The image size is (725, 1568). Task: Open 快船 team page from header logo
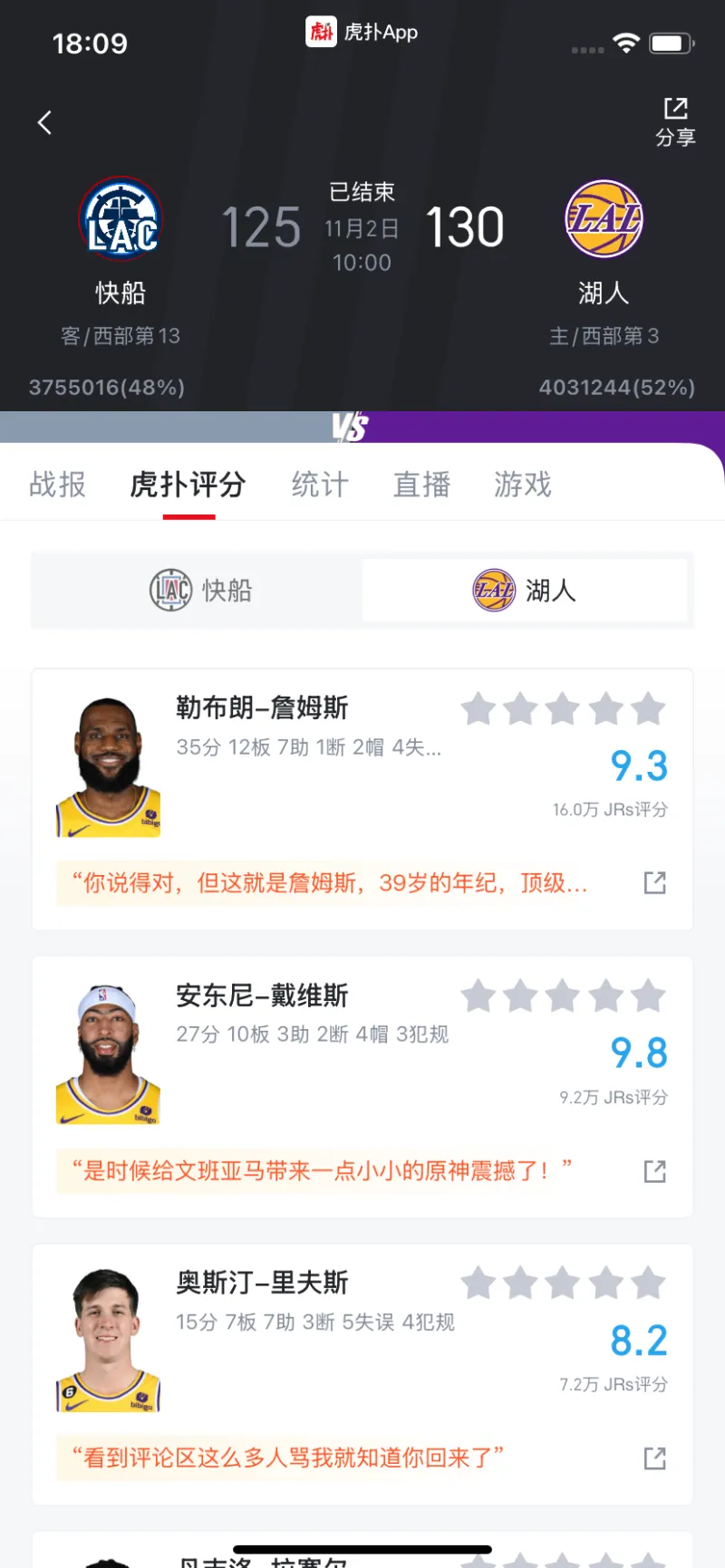[121, 220]
